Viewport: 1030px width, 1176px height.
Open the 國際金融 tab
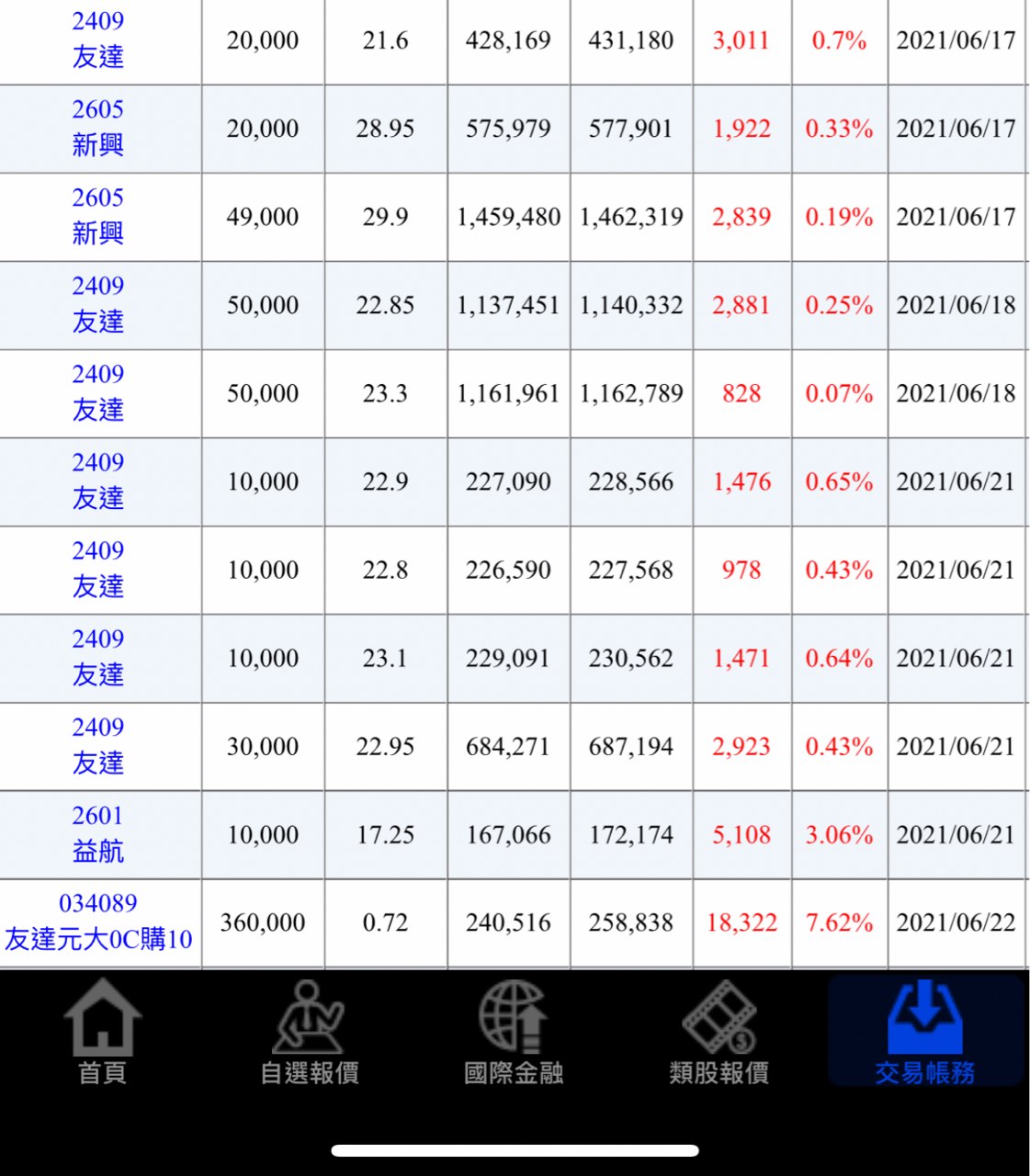[514, 1032]
